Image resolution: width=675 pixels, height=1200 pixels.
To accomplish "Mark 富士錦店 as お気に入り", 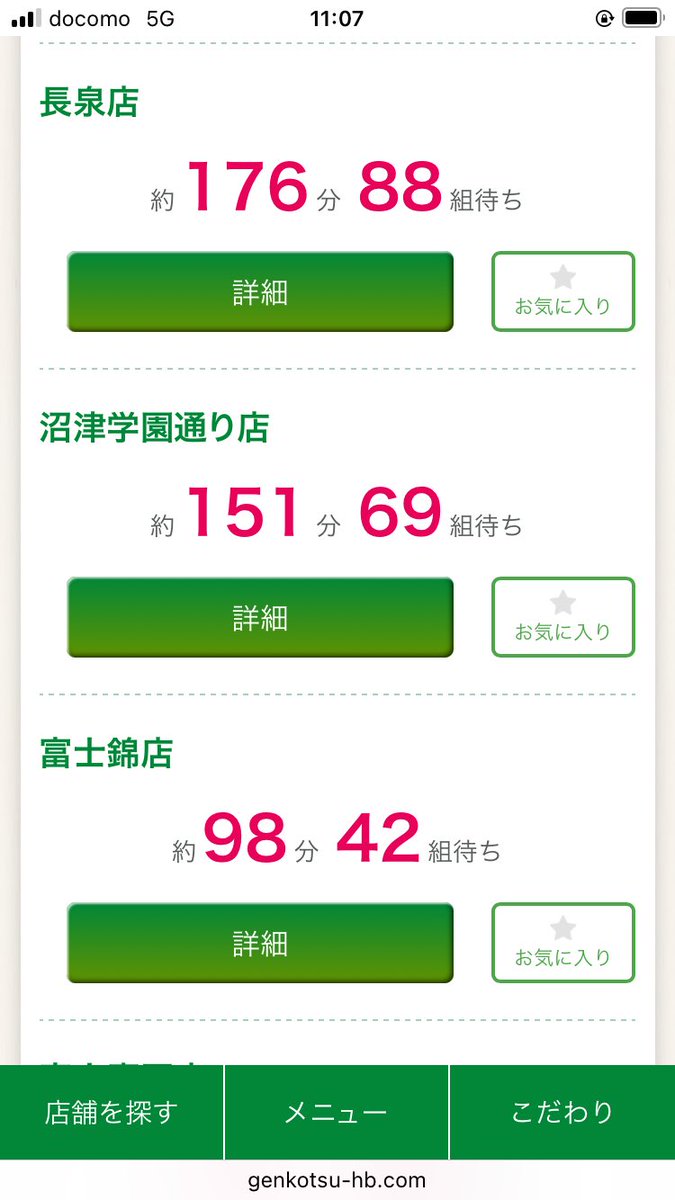I will tap(563, 943).
